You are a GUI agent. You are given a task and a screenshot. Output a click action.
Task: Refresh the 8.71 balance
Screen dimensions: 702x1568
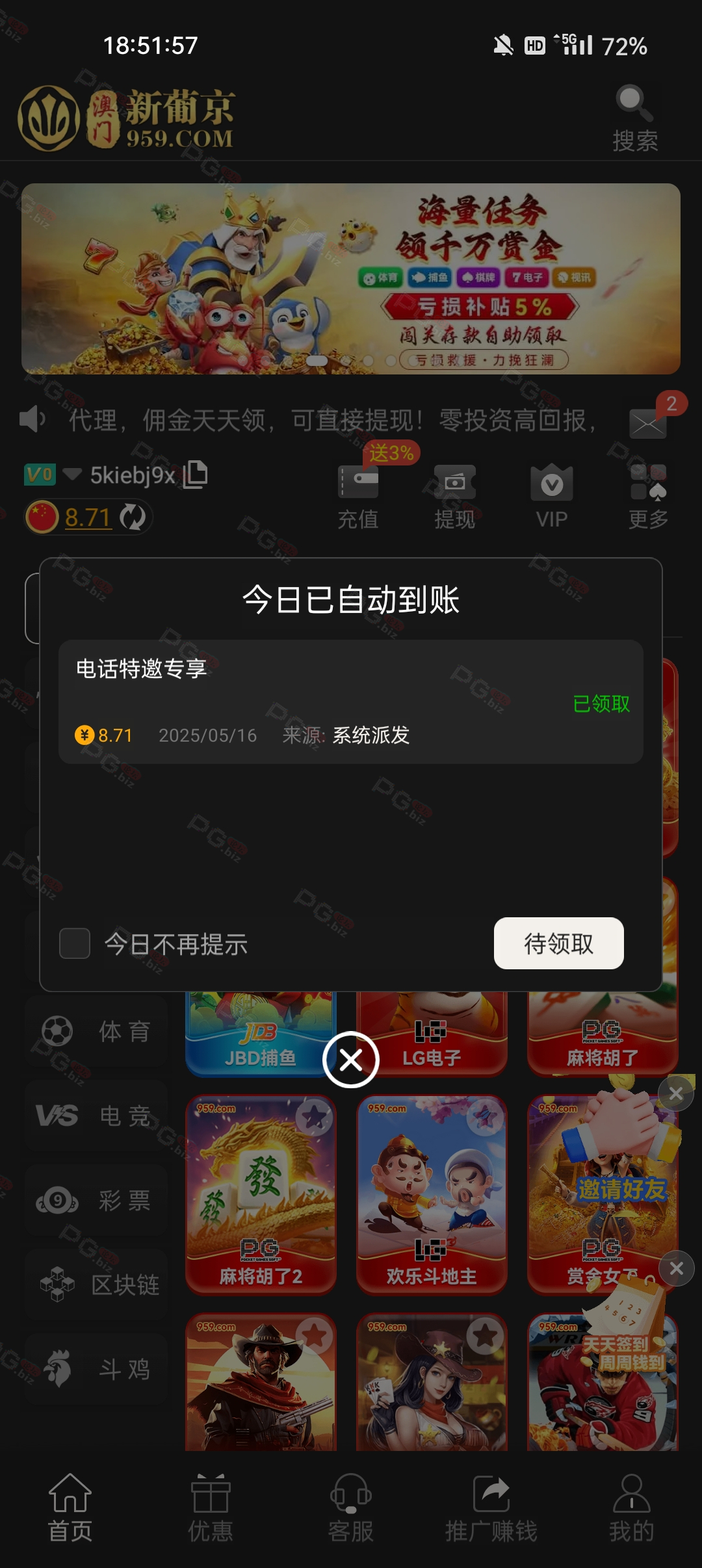point(134,517)
